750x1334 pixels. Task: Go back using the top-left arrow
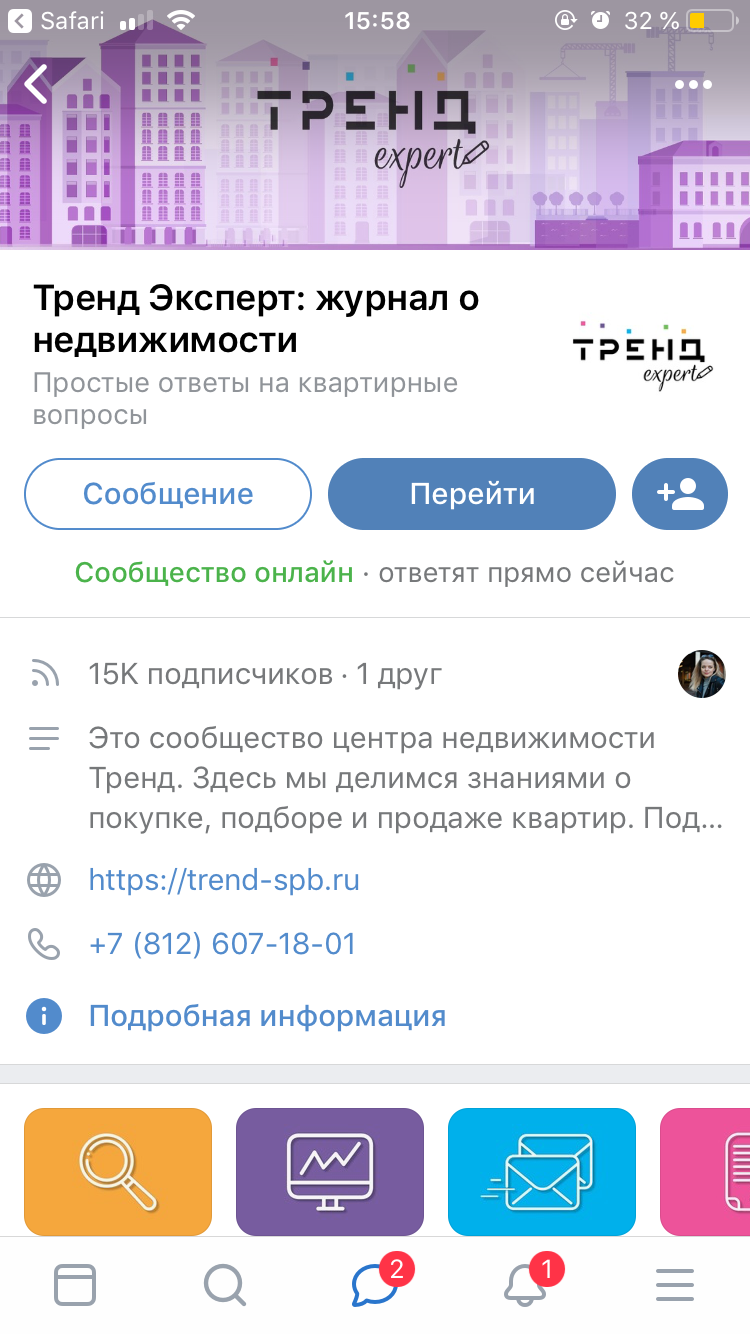pos(37,85)
